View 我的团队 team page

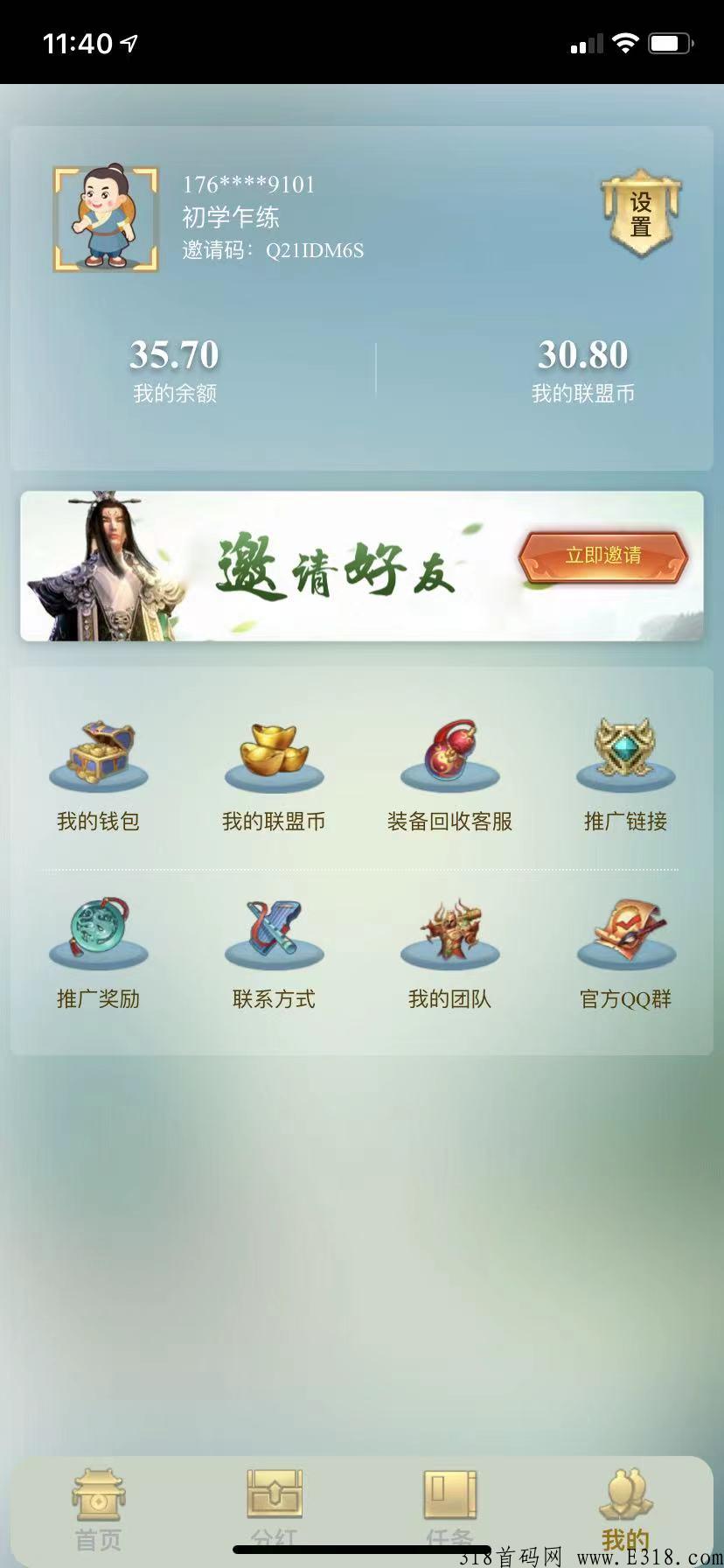(449, 953)
